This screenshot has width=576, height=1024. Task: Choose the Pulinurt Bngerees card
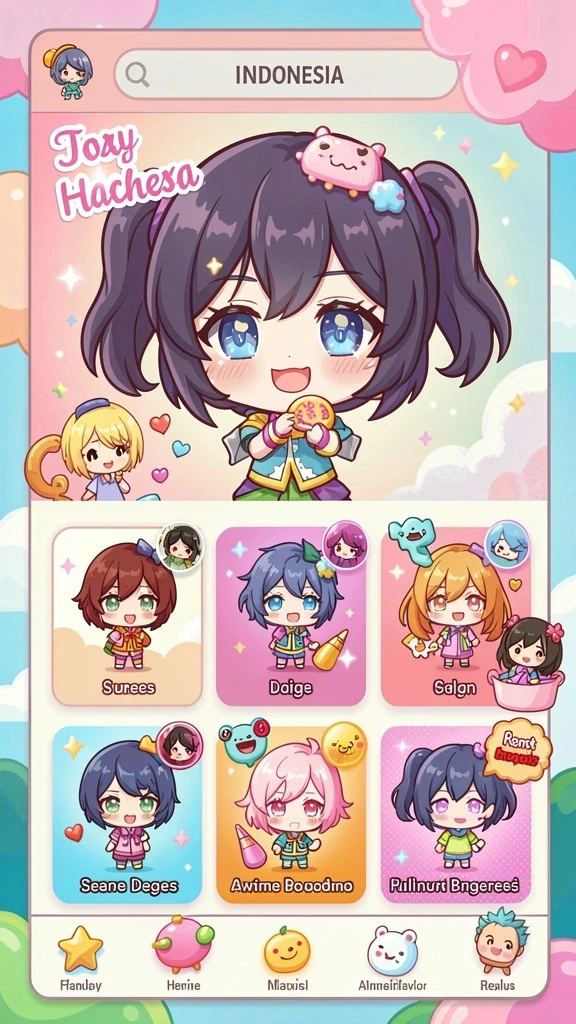coord(455,814)
